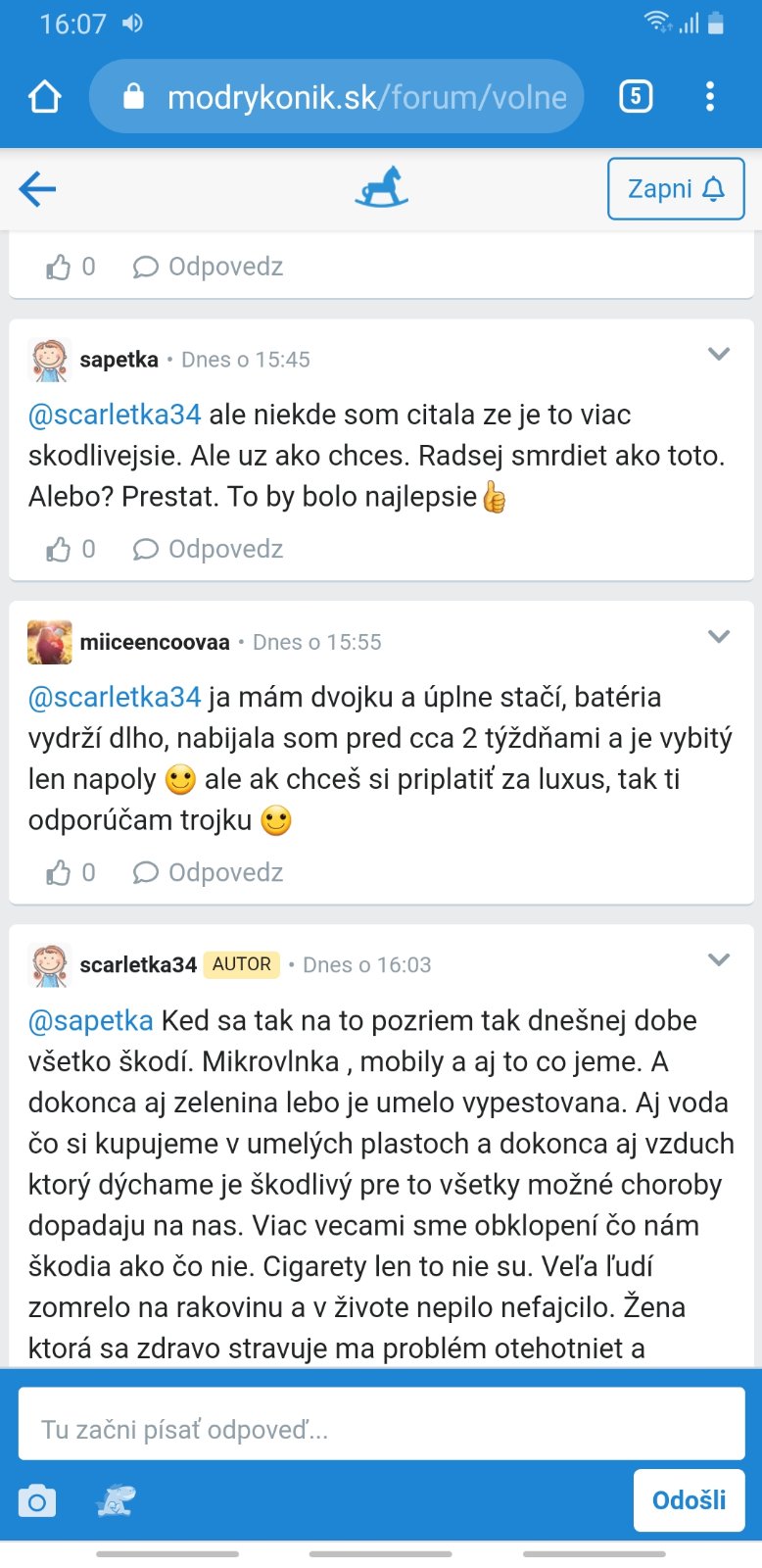Tap the @sapetka mention link
762x1568 pixels.
tap(90, 1021)
